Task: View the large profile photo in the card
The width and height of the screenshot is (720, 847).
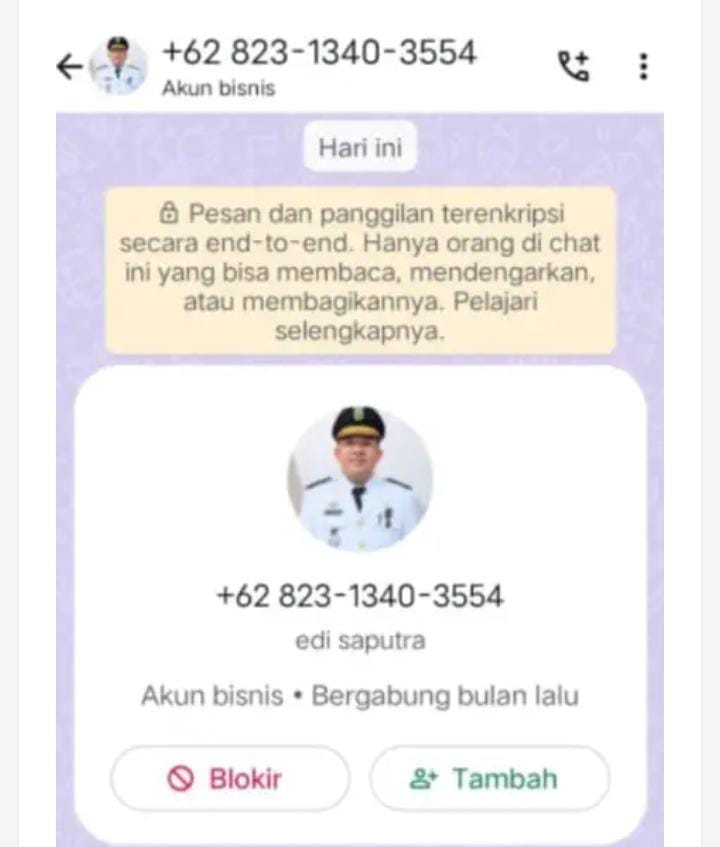Action: (360, 479)
